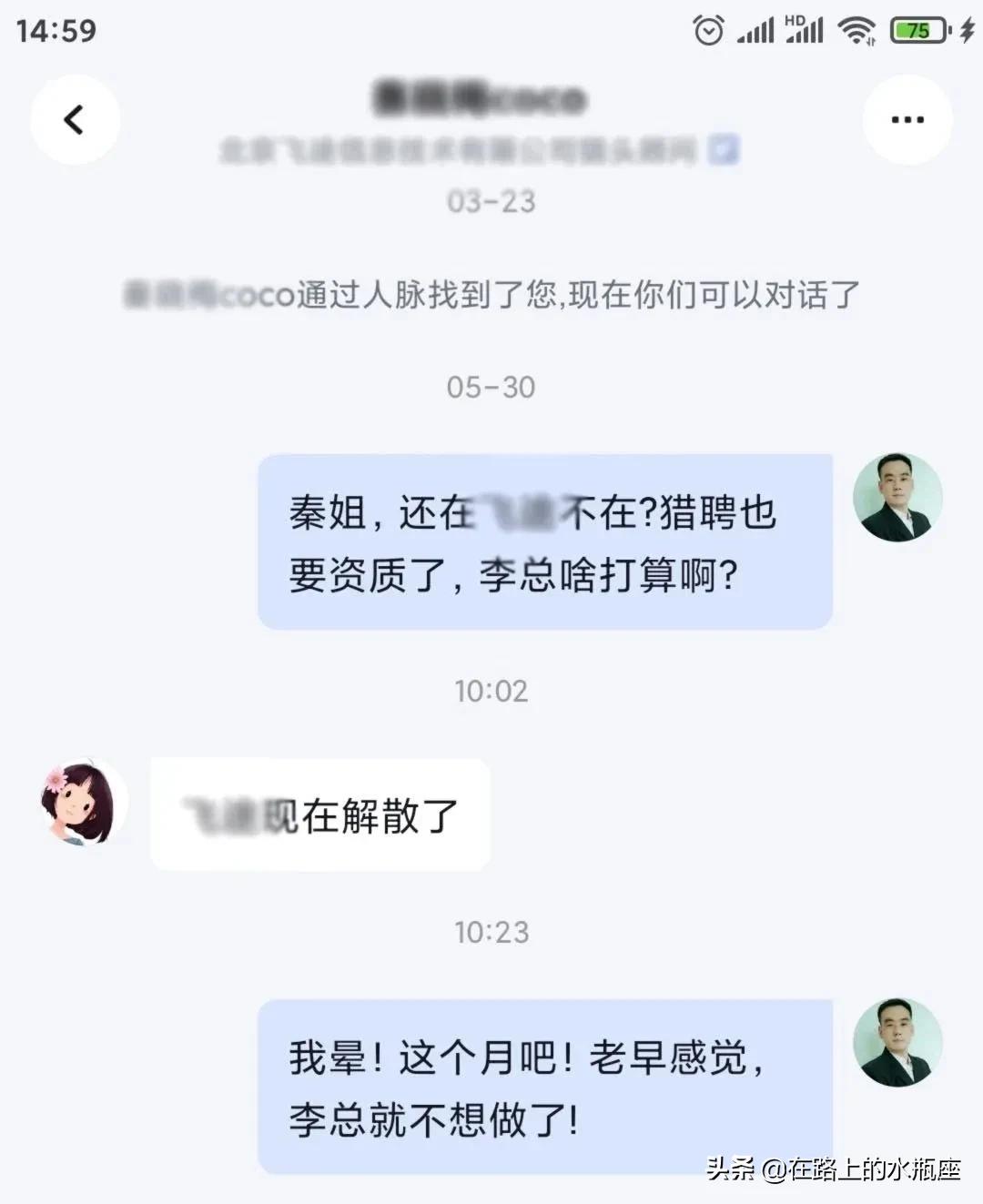Select the reply bubble saying 现在解散了
Viewport: 983px width, 1204px height.
(320, 813)
